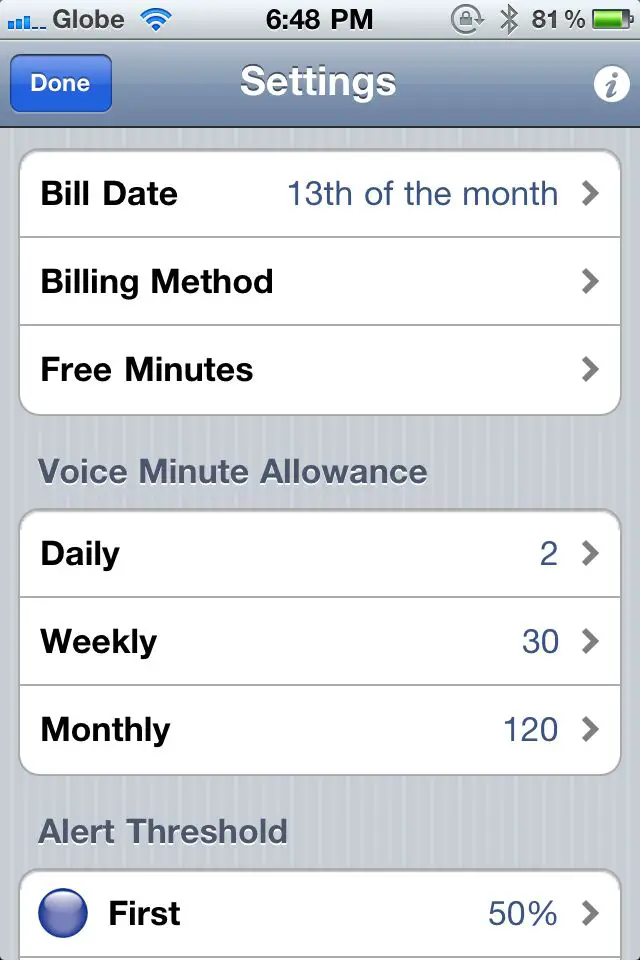Edit the Daily voice minute allowance
Viewport: 640px width, 960px height.
coord(320,554)
